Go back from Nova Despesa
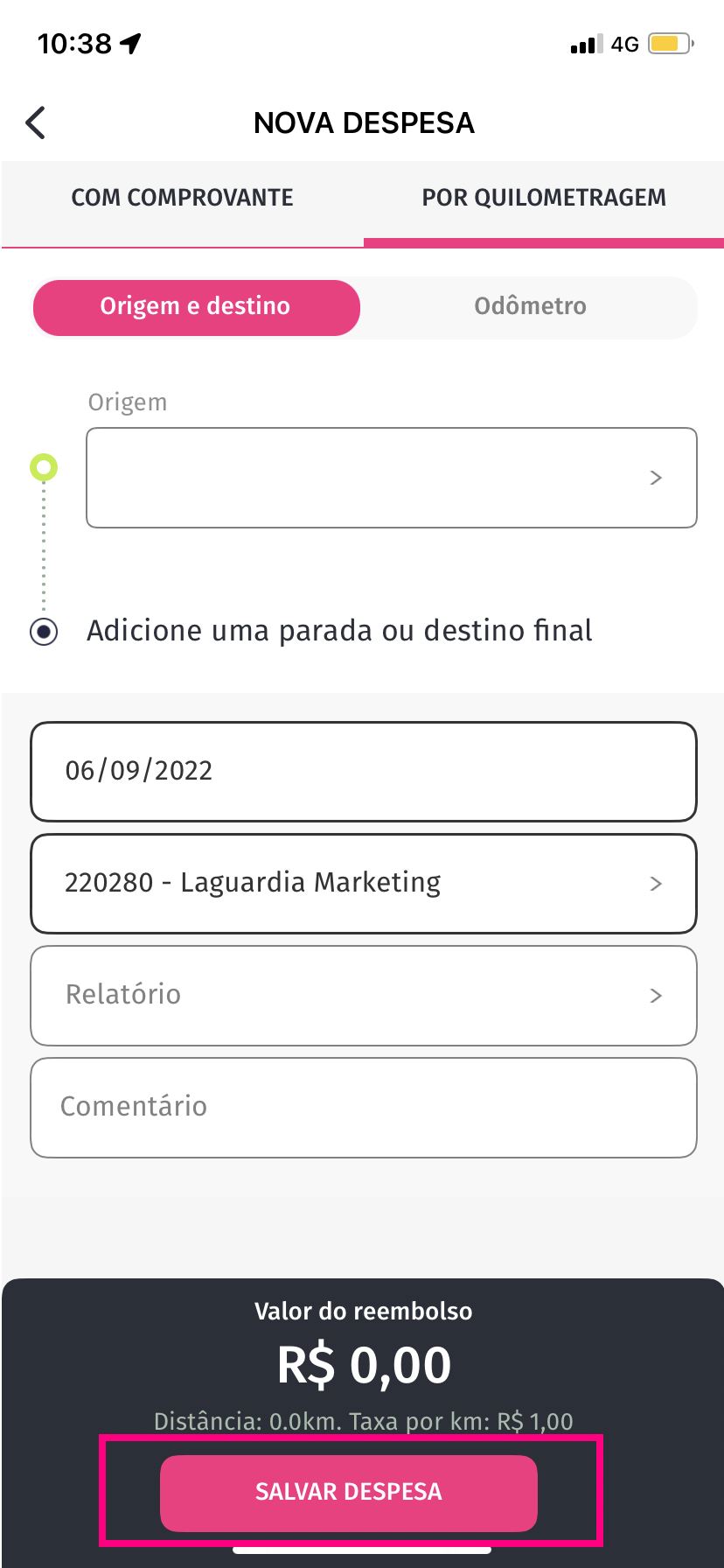The height and width of the screenshot is (1568, 724). pyautogui.click(x=36, y=123)
